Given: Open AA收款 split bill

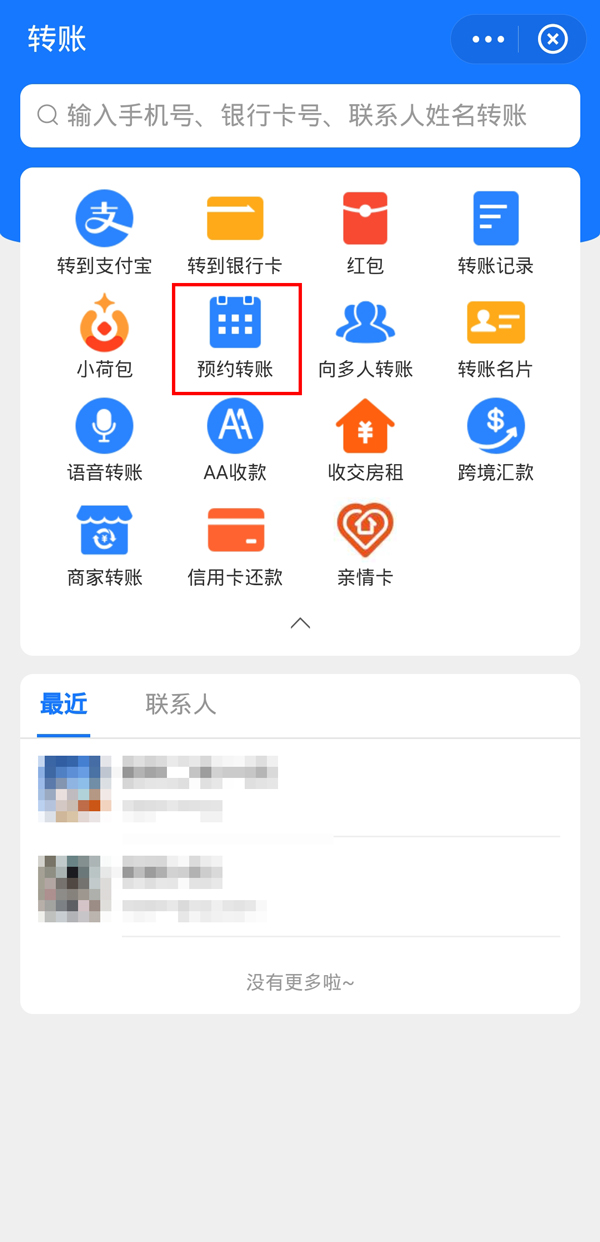Looking at the screenshot, I should [x=235, y=440].
